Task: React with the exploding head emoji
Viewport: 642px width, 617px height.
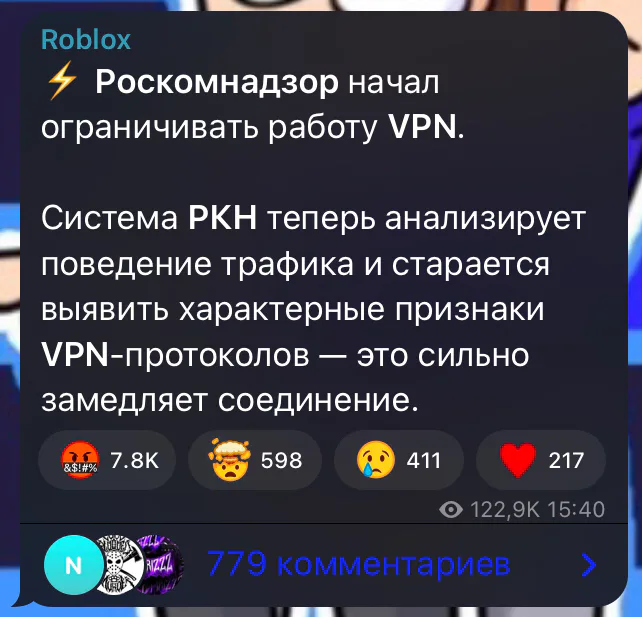Action: pos(255,460)
